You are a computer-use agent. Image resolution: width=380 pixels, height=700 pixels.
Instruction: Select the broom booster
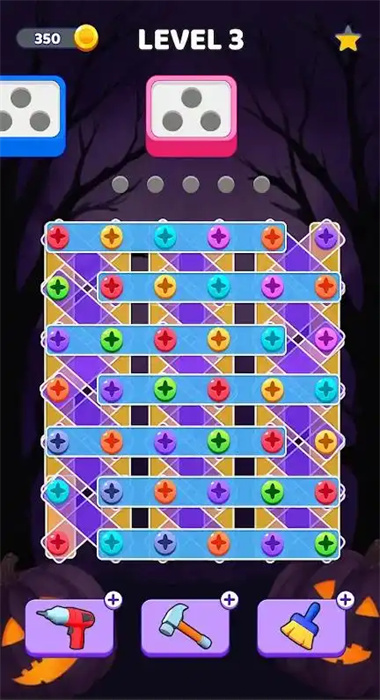301,627
